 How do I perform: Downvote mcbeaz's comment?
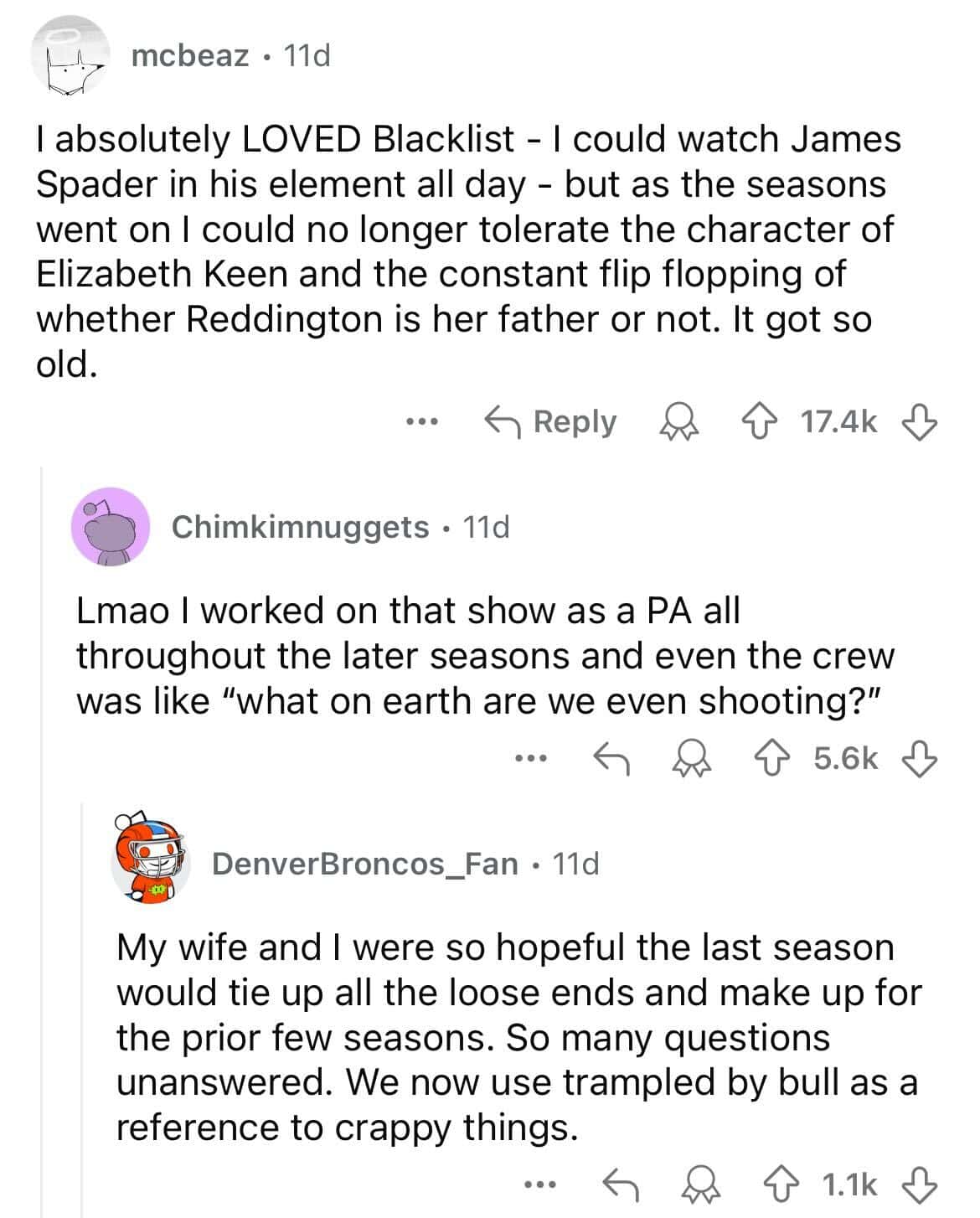tap(918, 421)
